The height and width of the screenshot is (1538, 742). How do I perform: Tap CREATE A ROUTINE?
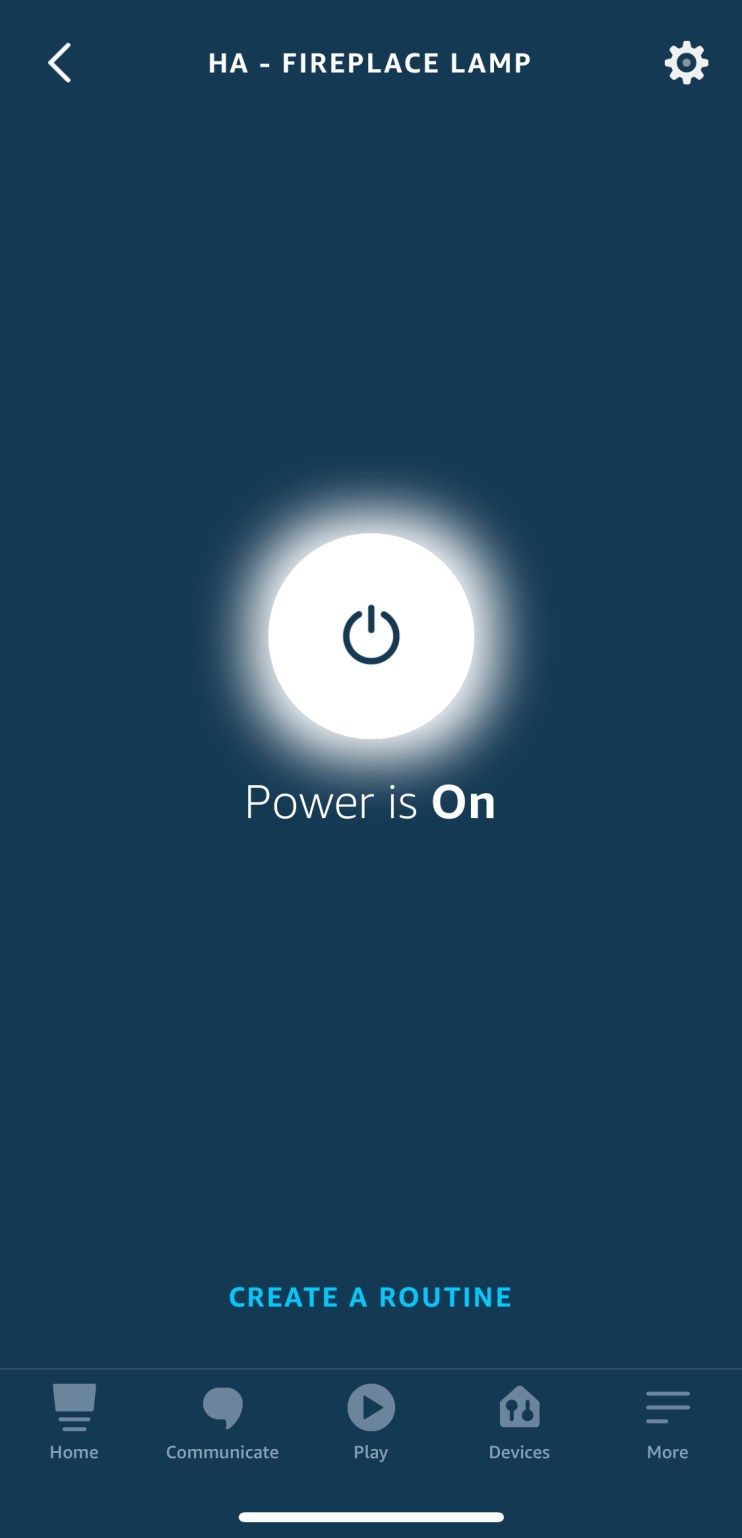point(371,1296)
